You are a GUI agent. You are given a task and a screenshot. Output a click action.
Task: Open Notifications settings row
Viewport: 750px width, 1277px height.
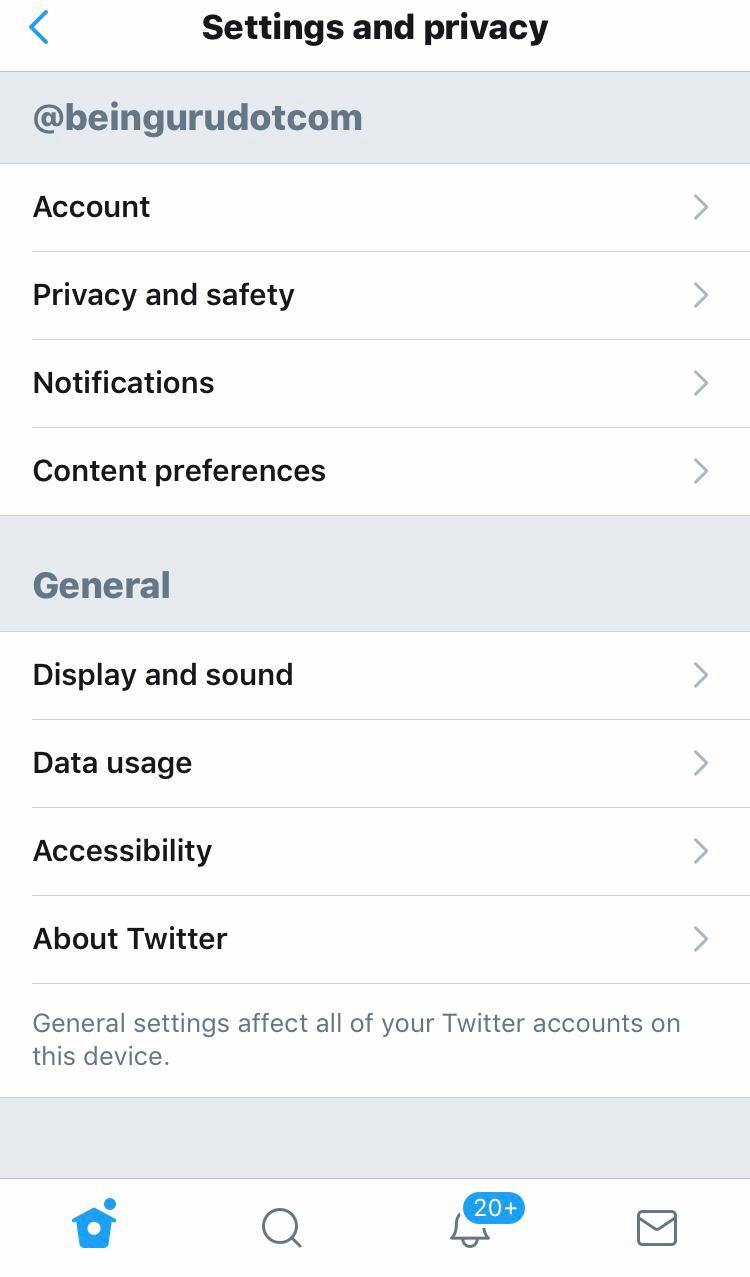pos(375,383)
